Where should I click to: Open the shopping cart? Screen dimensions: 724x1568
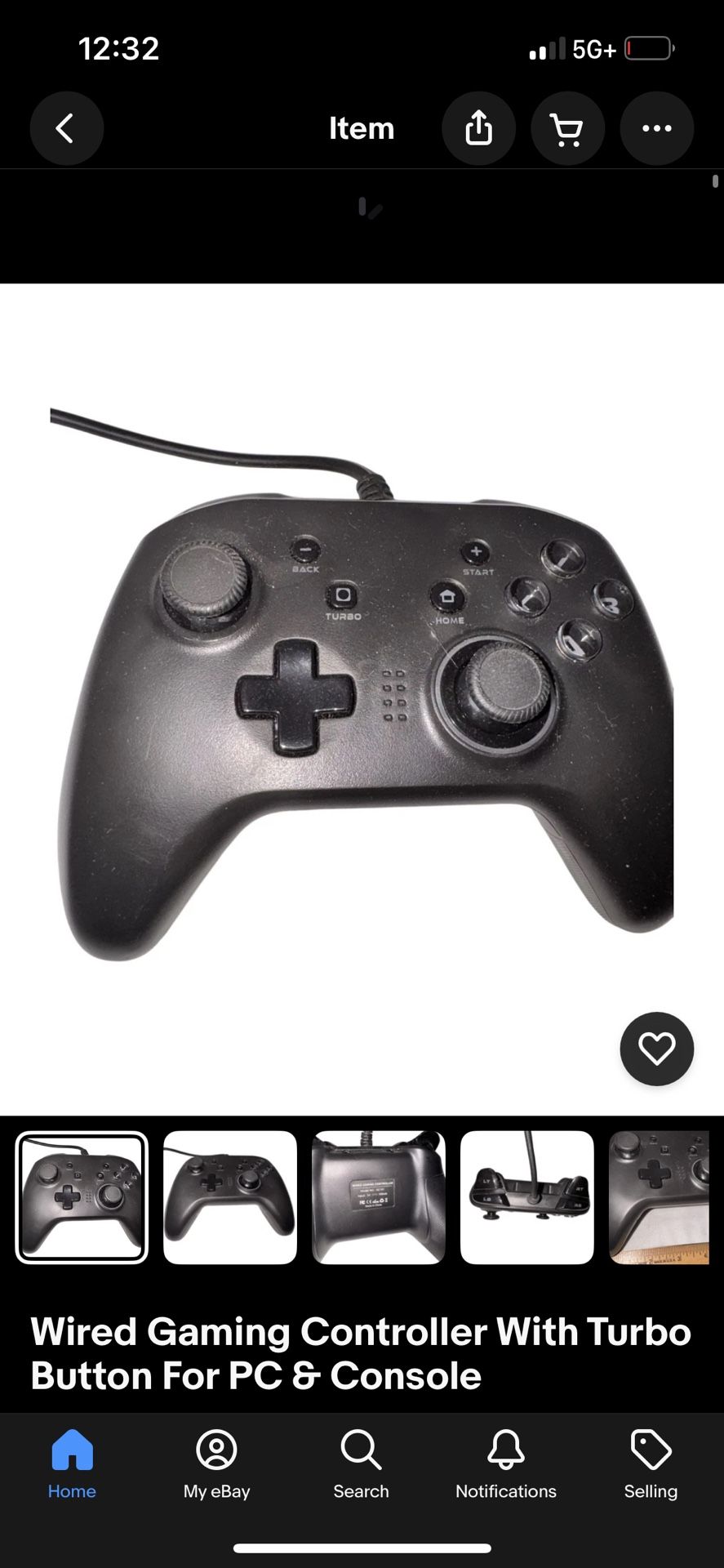567,128
